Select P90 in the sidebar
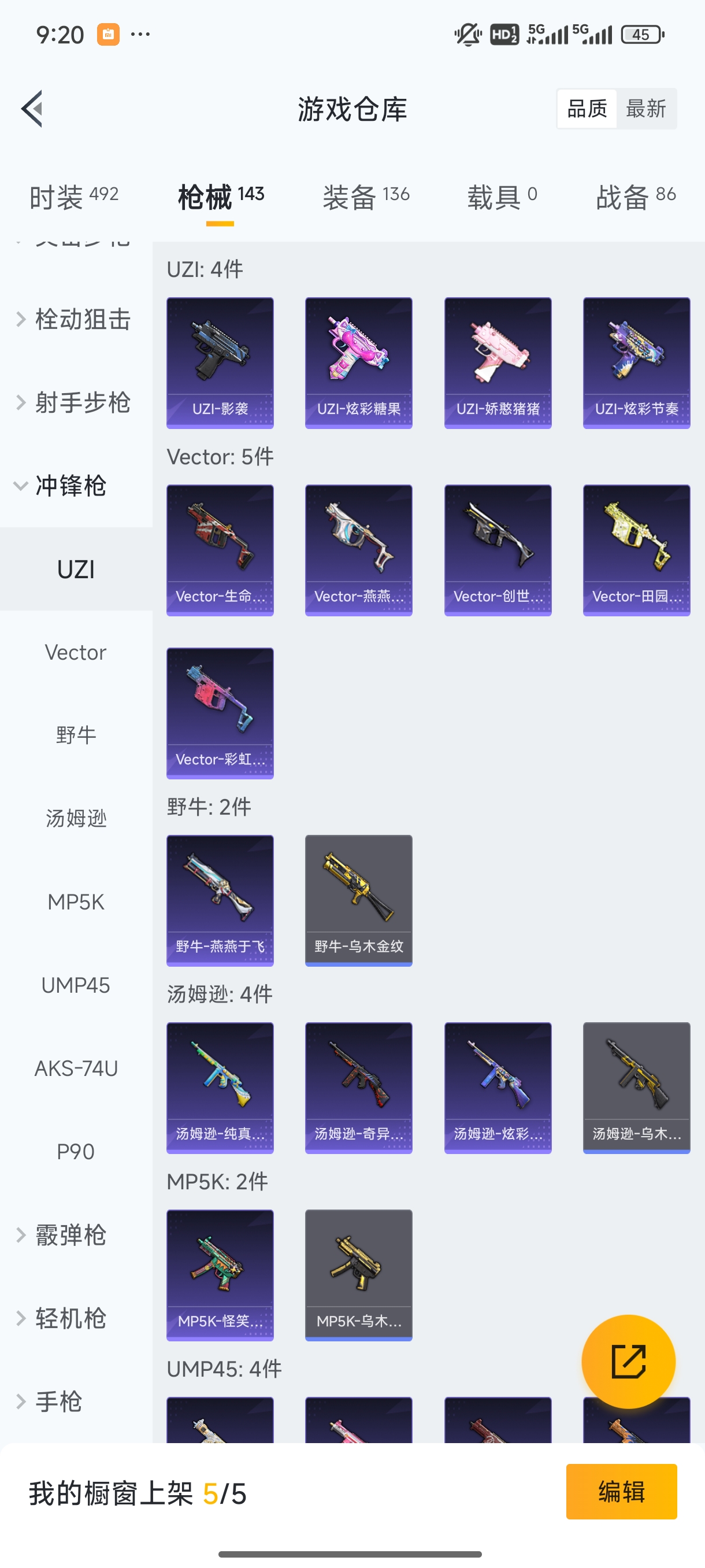This screenshot has height=1568, width=705. coord(76,1152)
